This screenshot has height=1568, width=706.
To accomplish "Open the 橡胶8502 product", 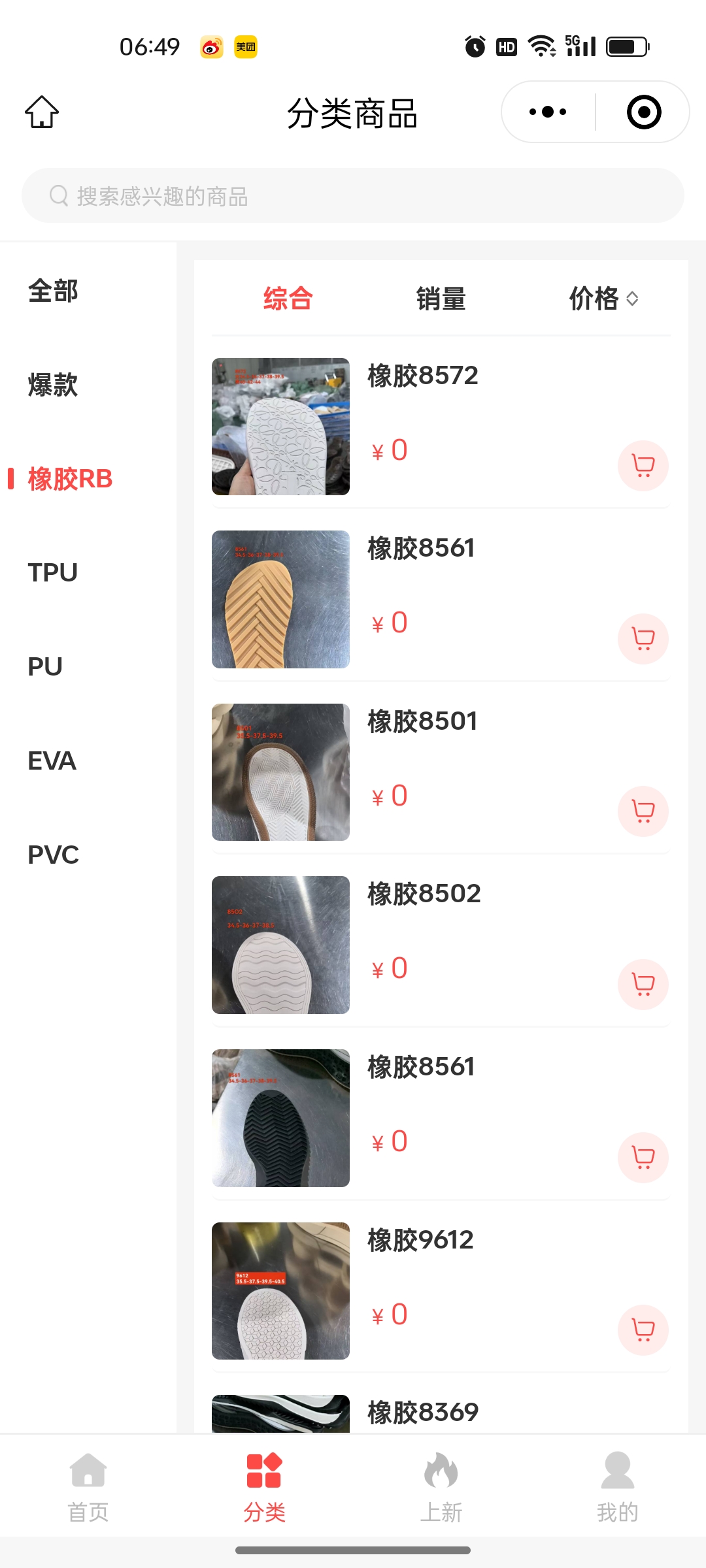I will coord(424,894).
